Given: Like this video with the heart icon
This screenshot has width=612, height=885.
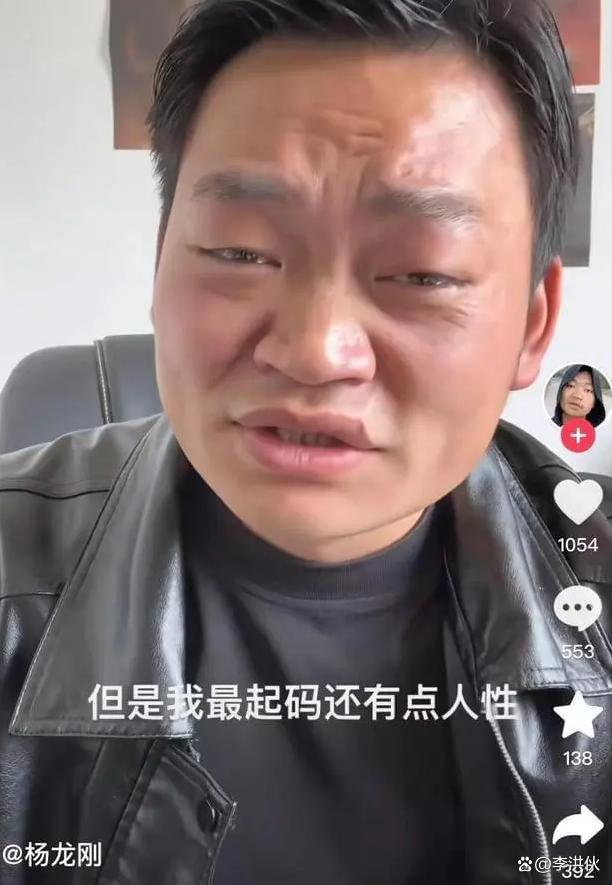Looking at the screenshot, I should tap(578, 502).
